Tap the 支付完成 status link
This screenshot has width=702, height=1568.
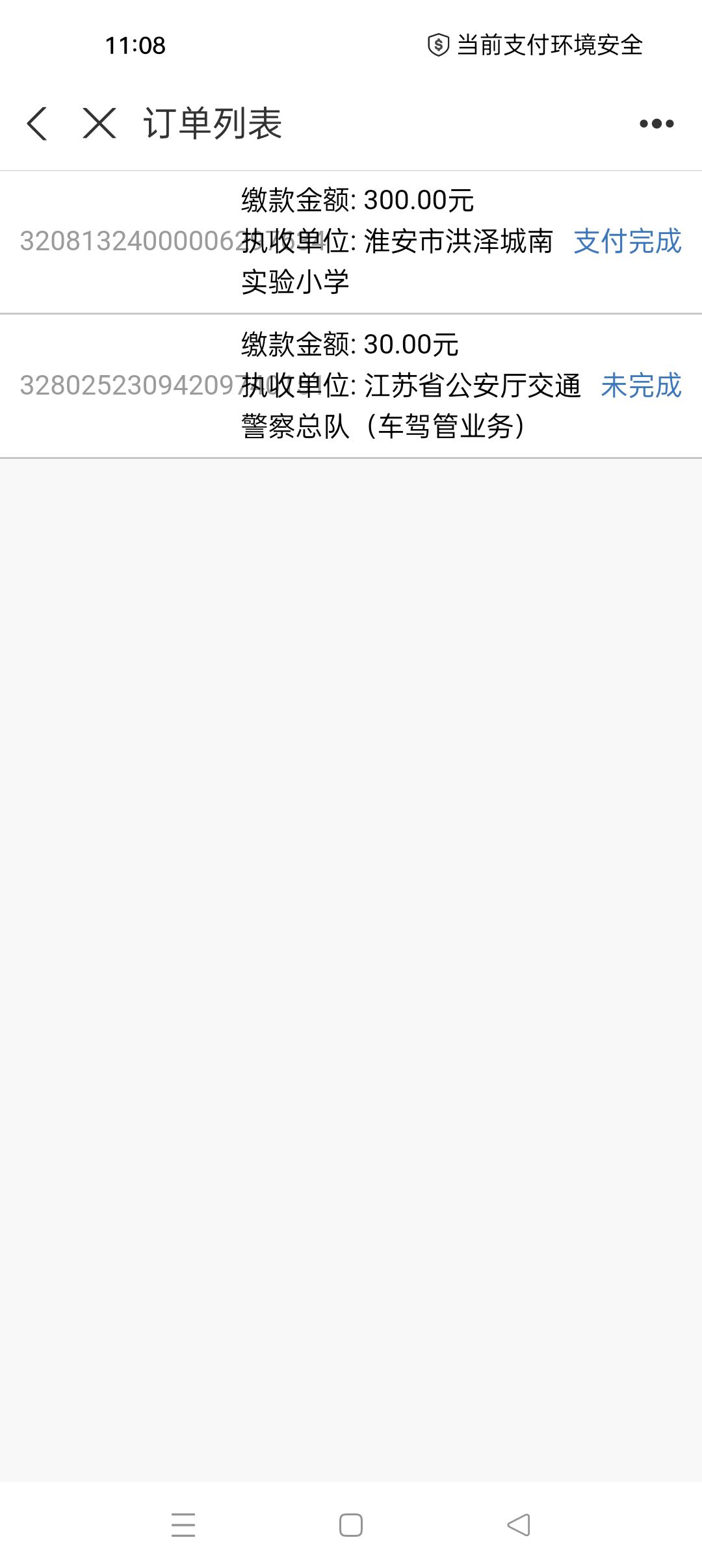tap(627, 241)
